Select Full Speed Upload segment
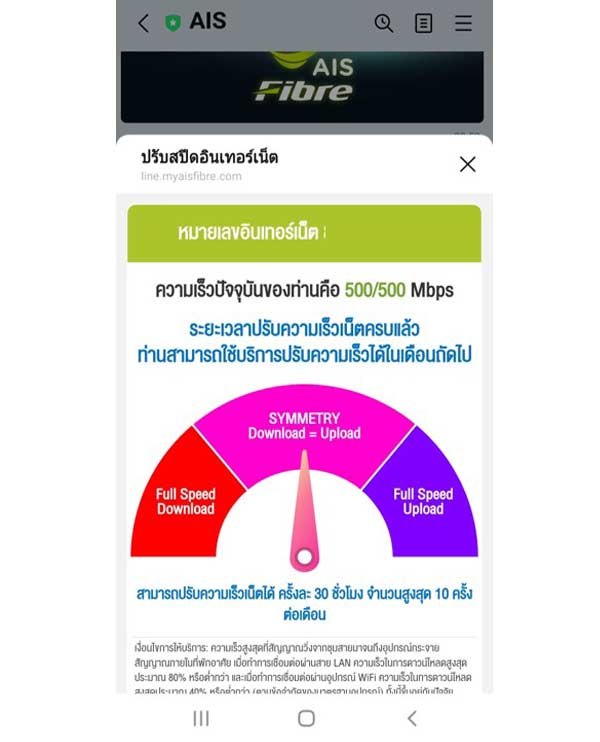Image resolution: width=600 pixels, height=742 pixels. [423, 501]
